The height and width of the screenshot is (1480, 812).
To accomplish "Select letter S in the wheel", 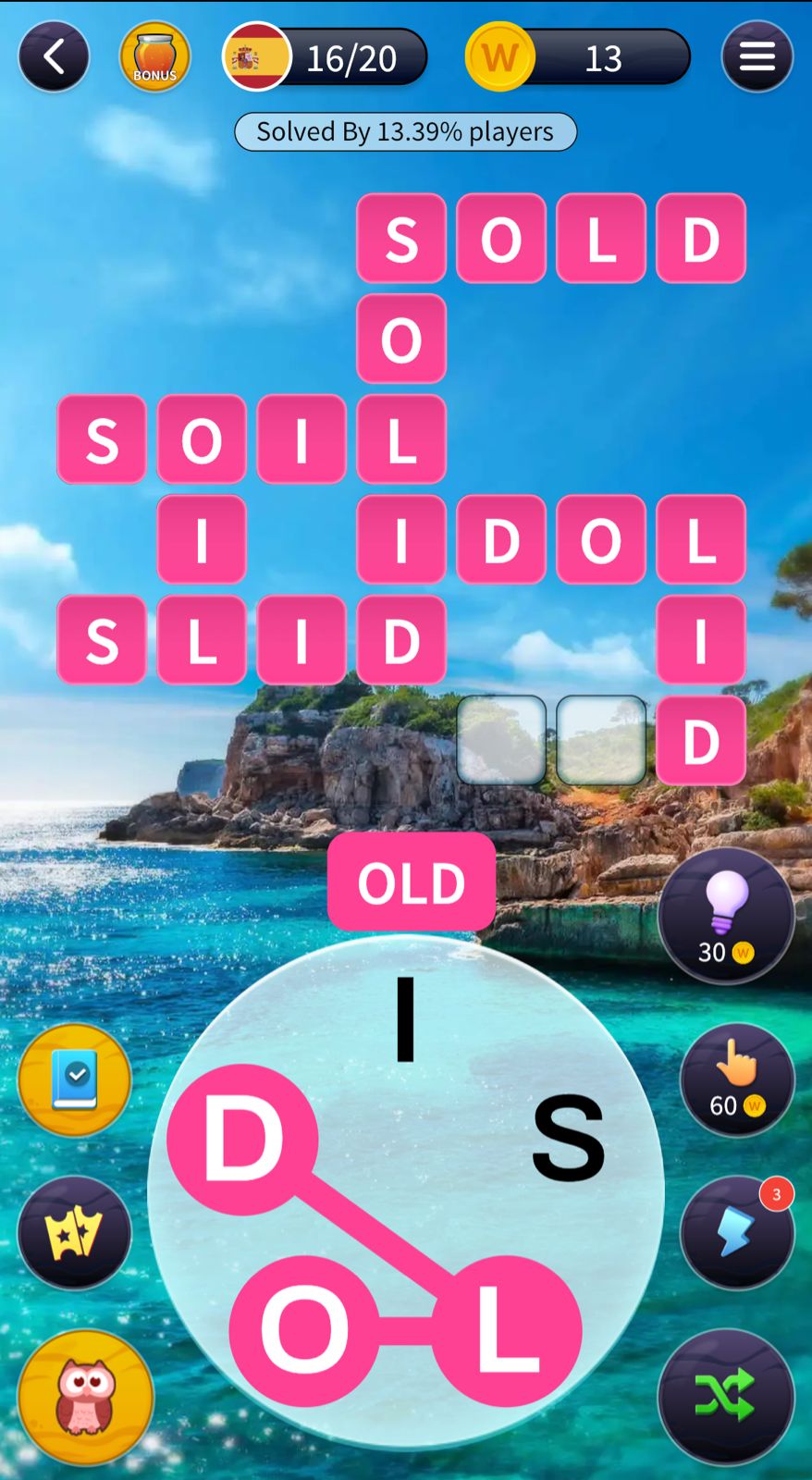I will (x=568, y=1138).
